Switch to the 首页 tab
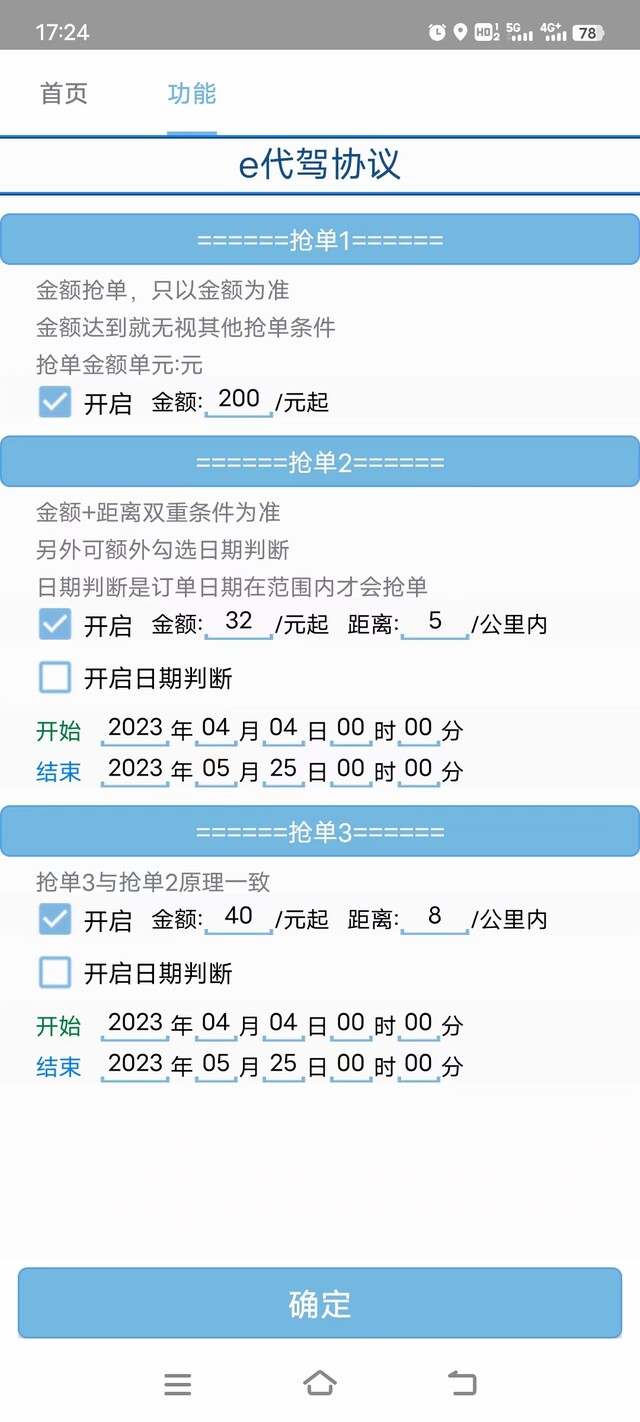This screenshot has width=640, height=1422. pos(64,94)
